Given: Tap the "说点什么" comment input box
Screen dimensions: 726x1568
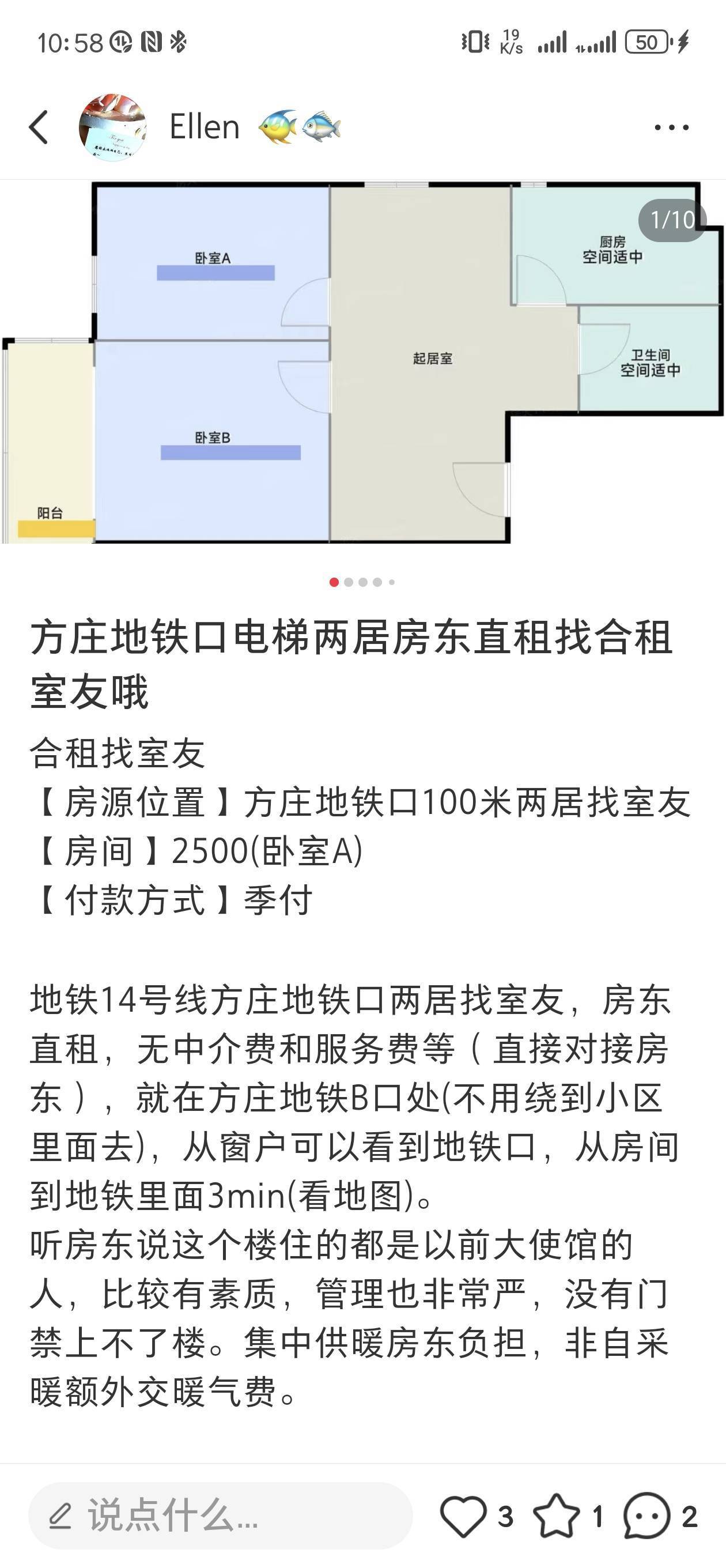Looking at the screenshot, I should (220, 1516).
